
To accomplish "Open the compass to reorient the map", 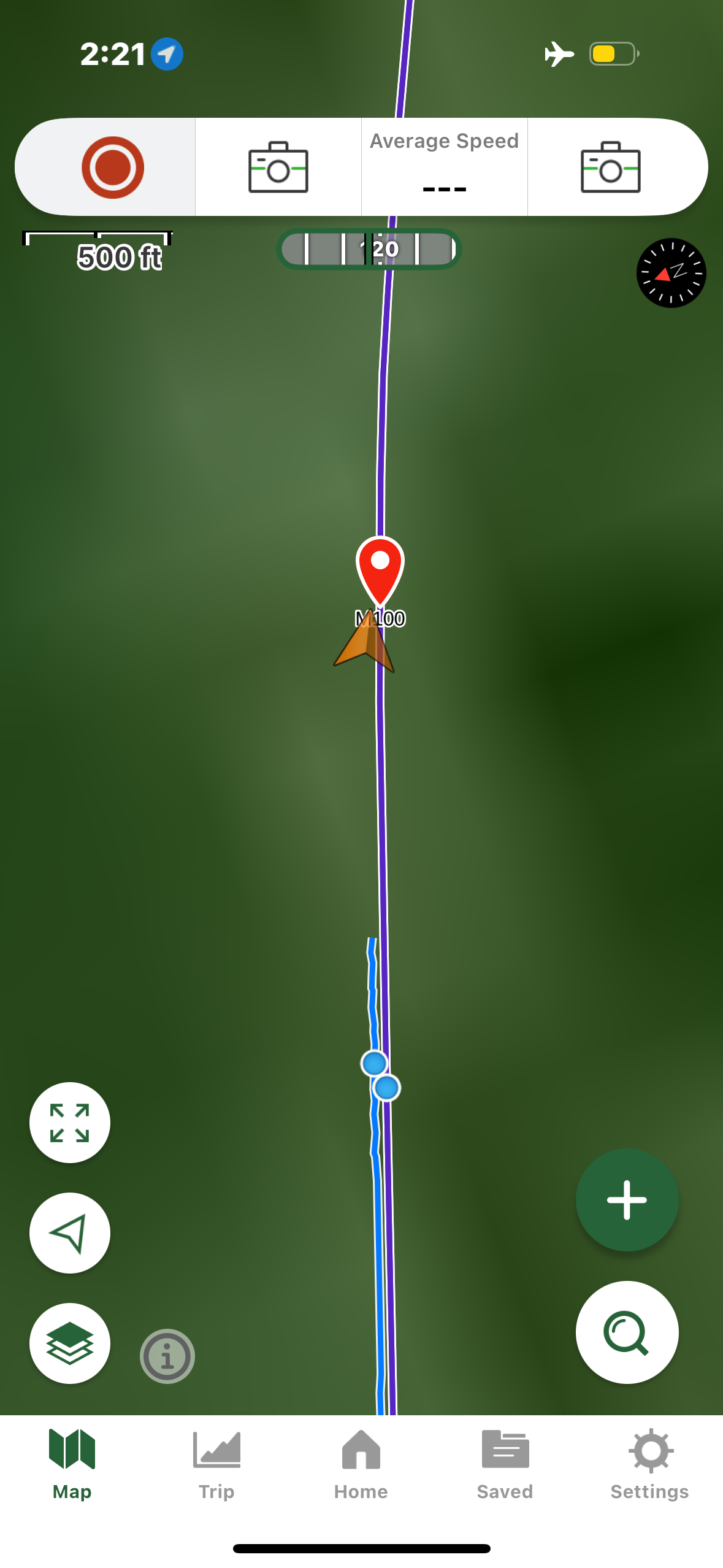I will pos(671,273).
